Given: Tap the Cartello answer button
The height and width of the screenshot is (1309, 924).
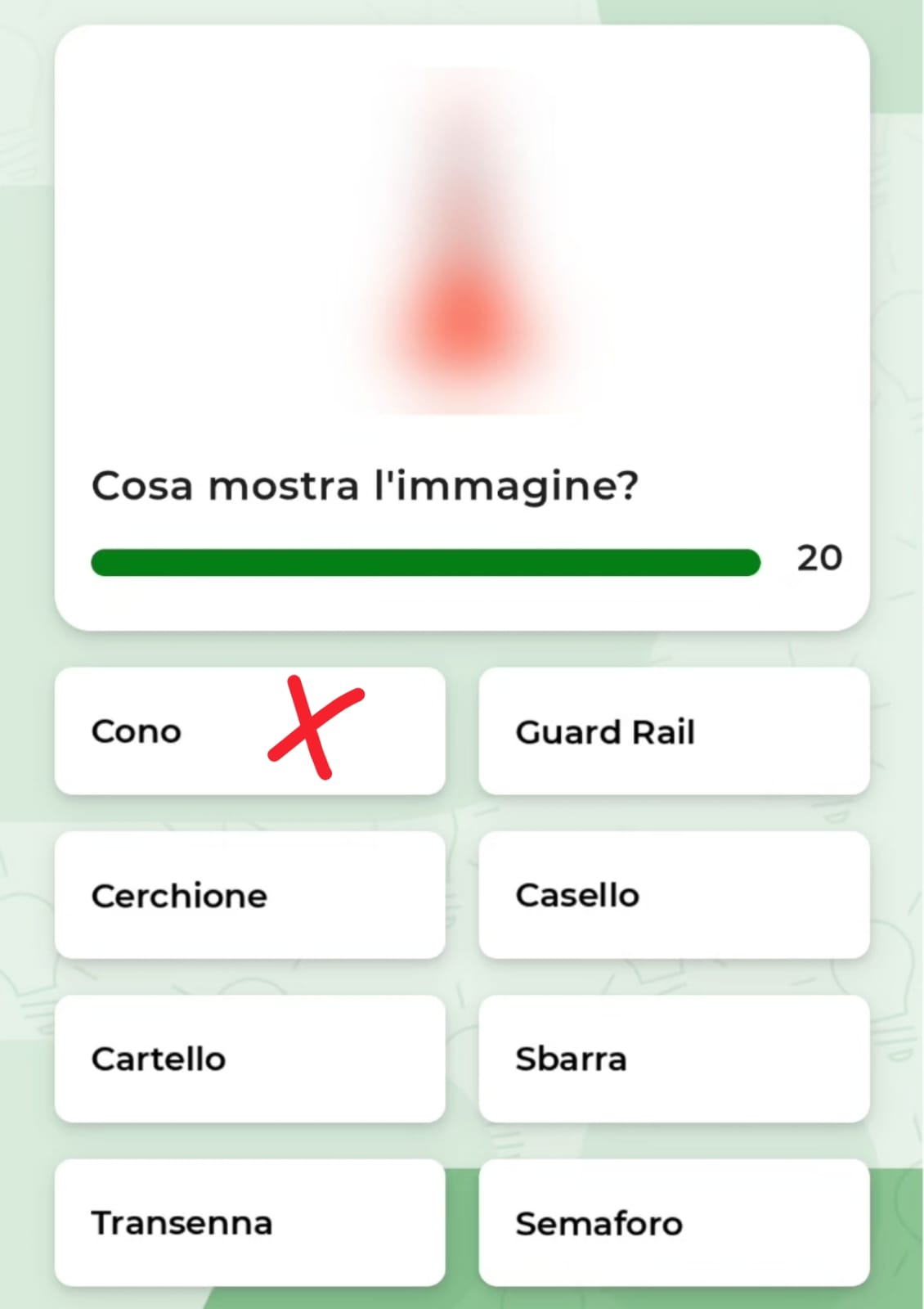Looking at the screenshot, I should 249,1059.
